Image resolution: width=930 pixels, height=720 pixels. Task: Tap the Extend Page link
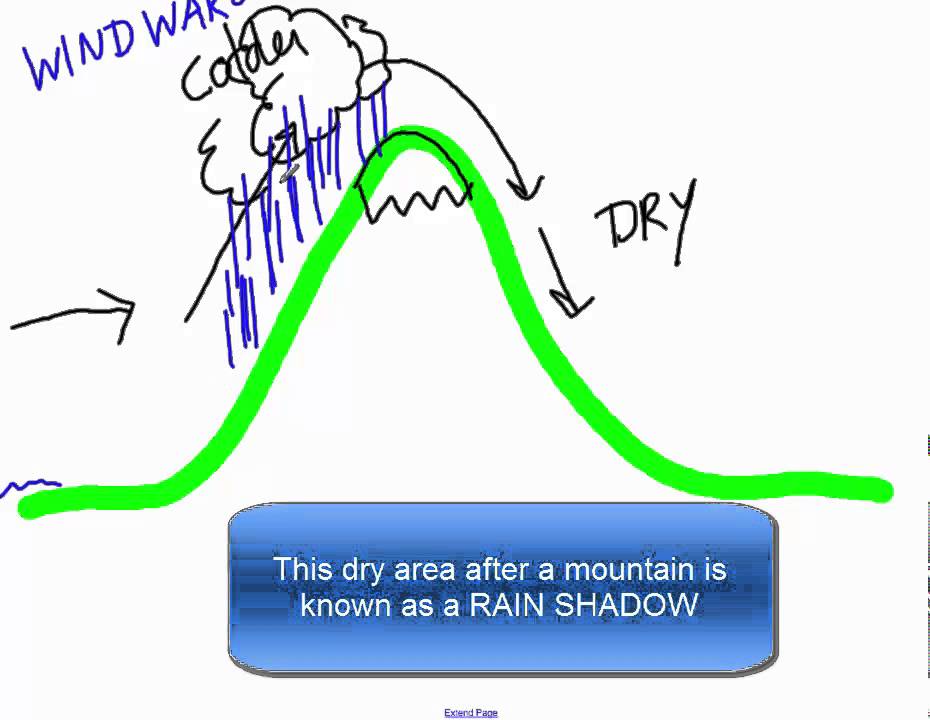(470, 712)
